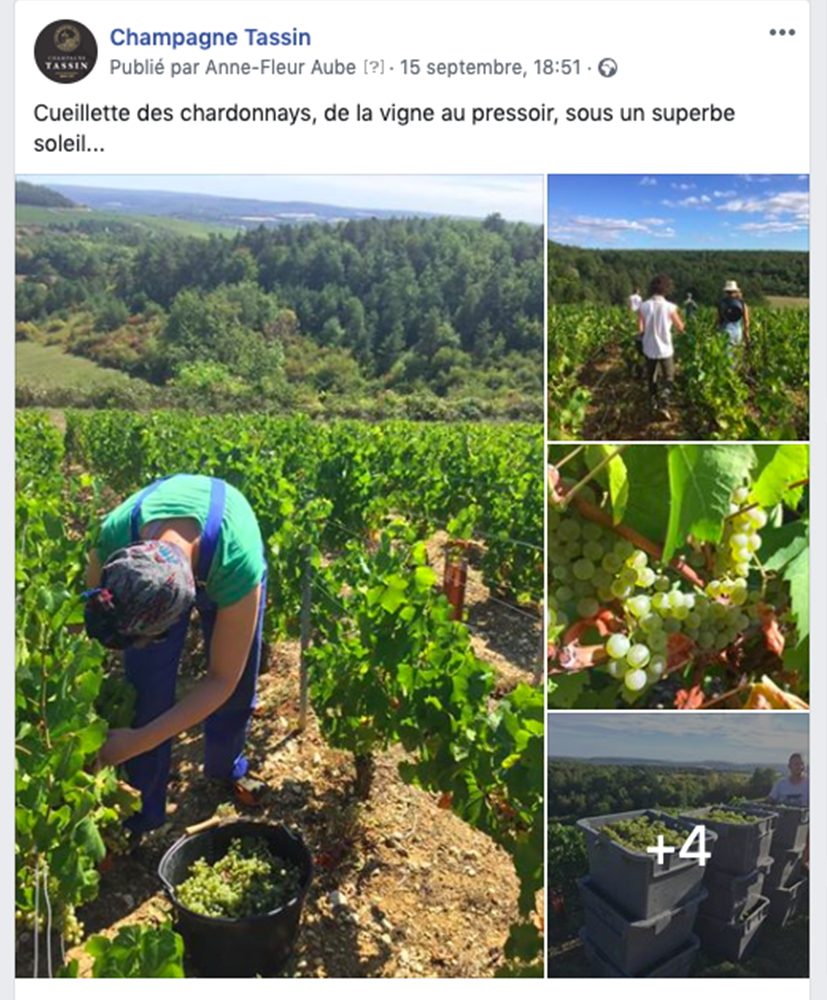Open the Champagne Tassin page name link
This screenshot has height=1000, width=827.
click(210, 38)
